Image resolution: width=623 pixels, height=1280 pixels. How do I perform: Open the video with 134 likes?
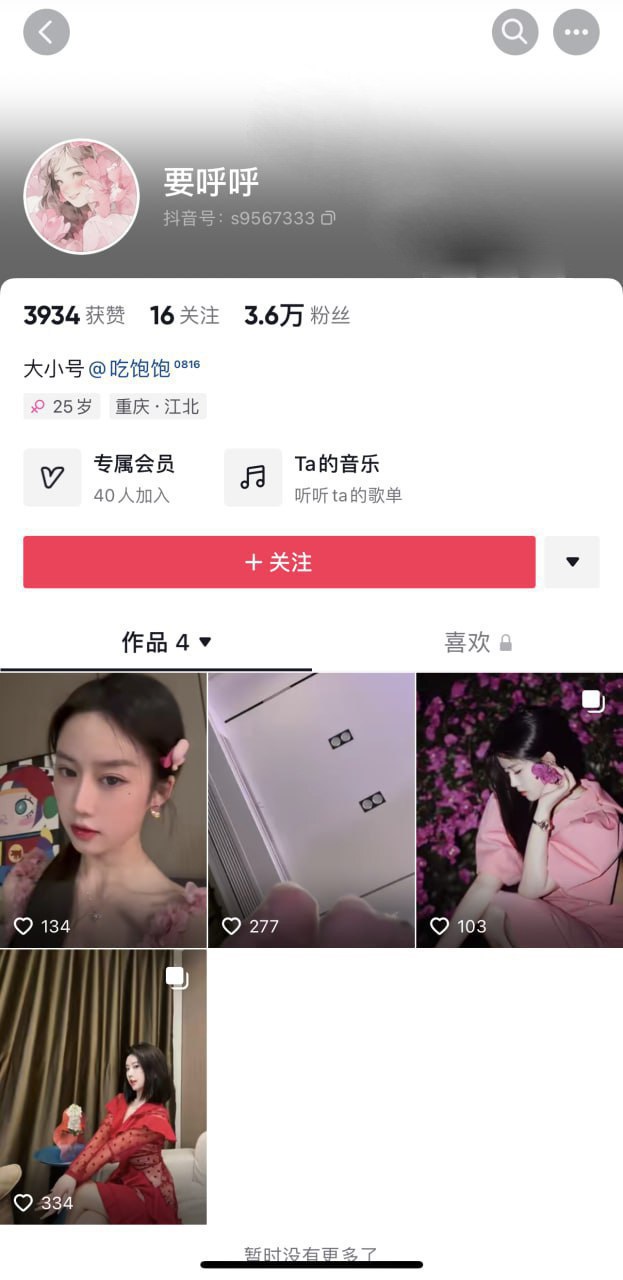tap(103, 810)
